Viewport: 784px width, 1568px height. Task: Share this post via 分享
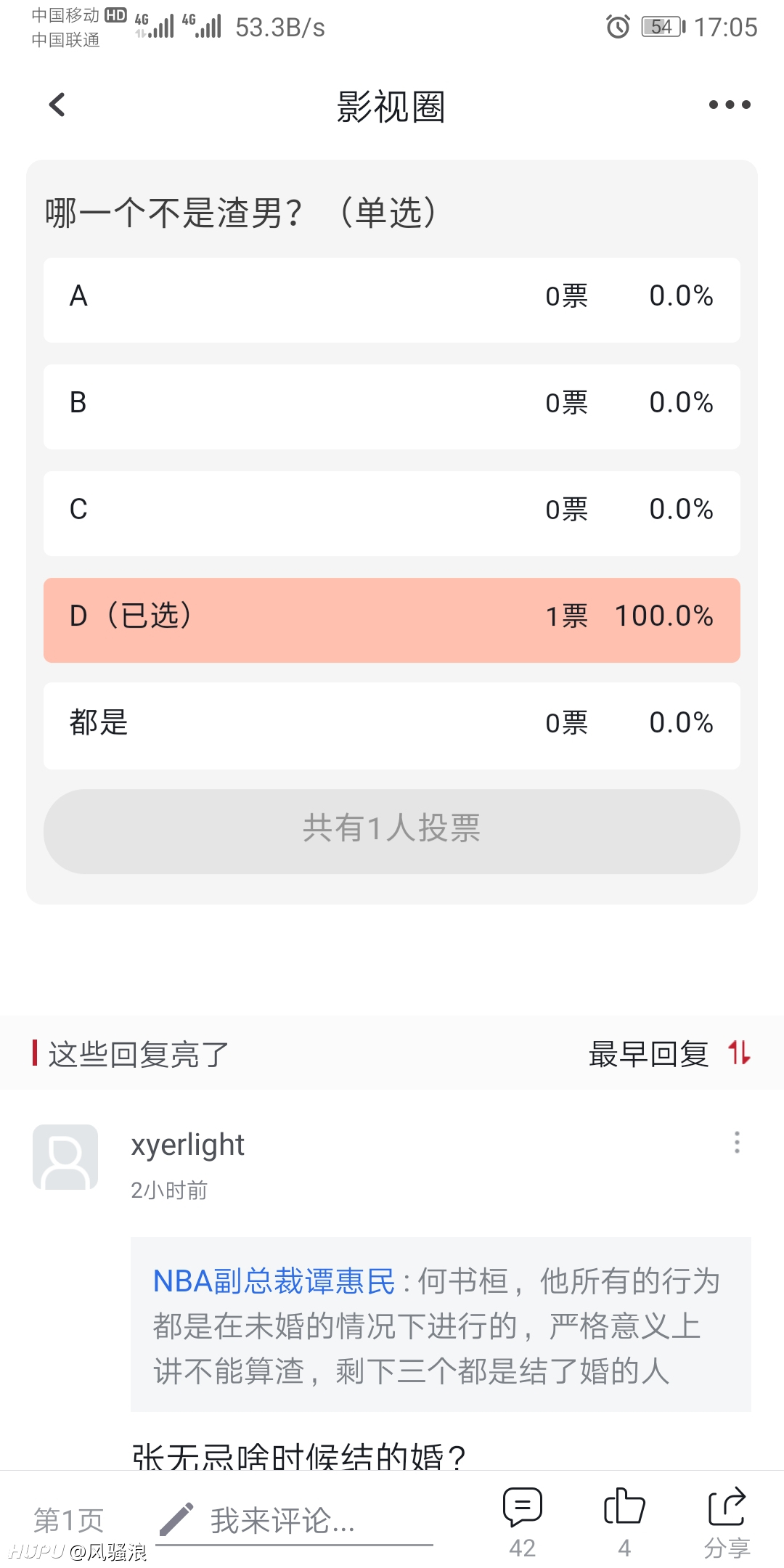pyautogui.click(x=727, y=1521)
